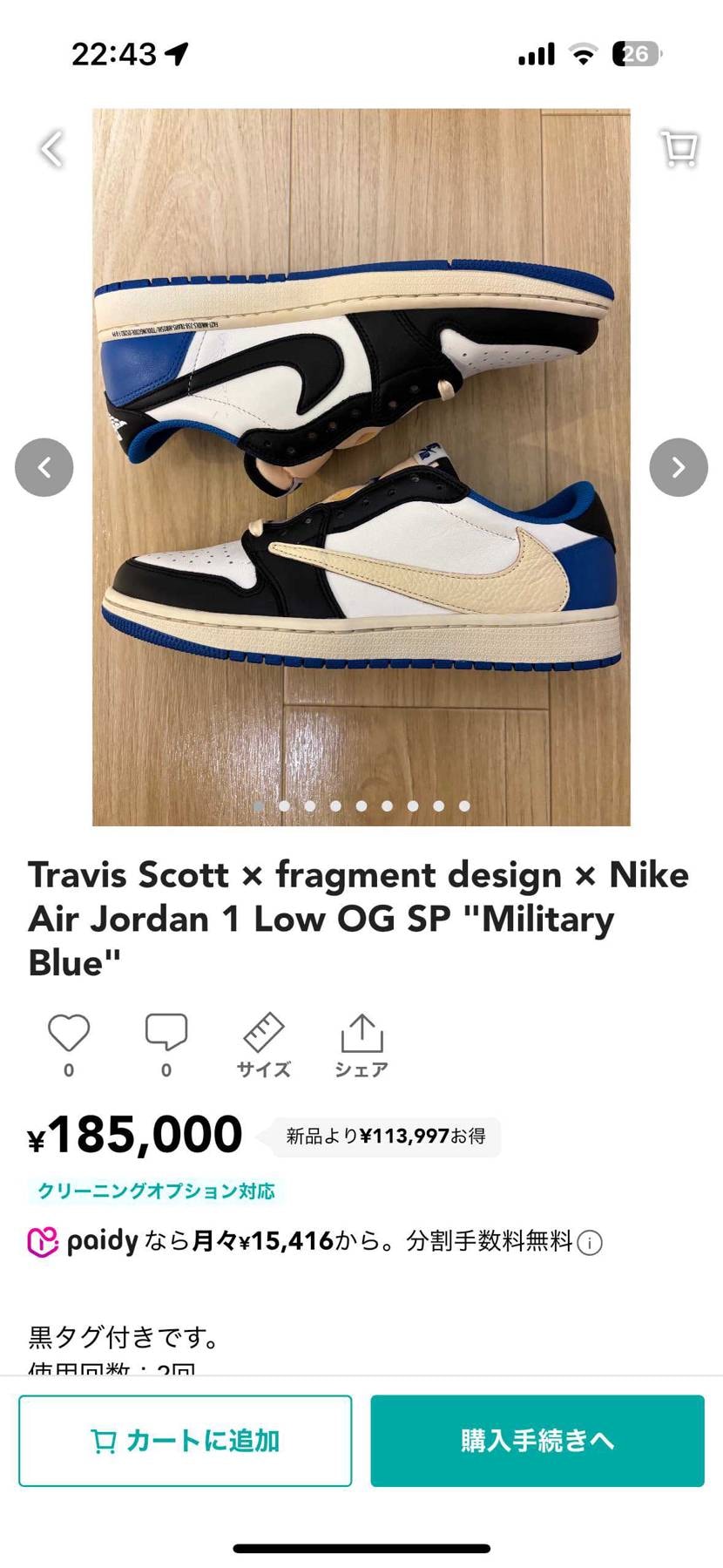Open comments for this listing

[x=166, y=1034]
